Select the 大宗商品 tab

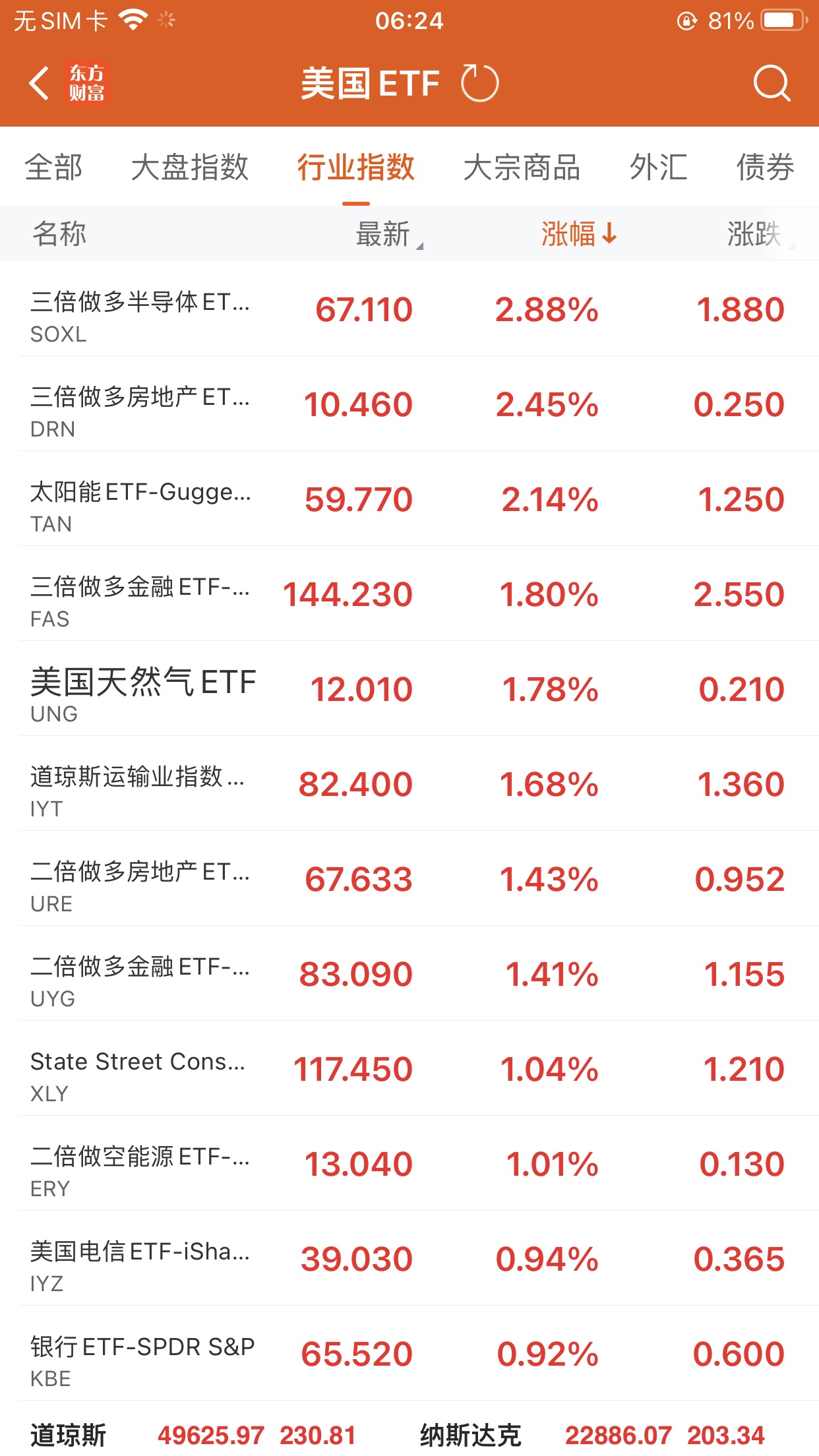coord(522,167)
